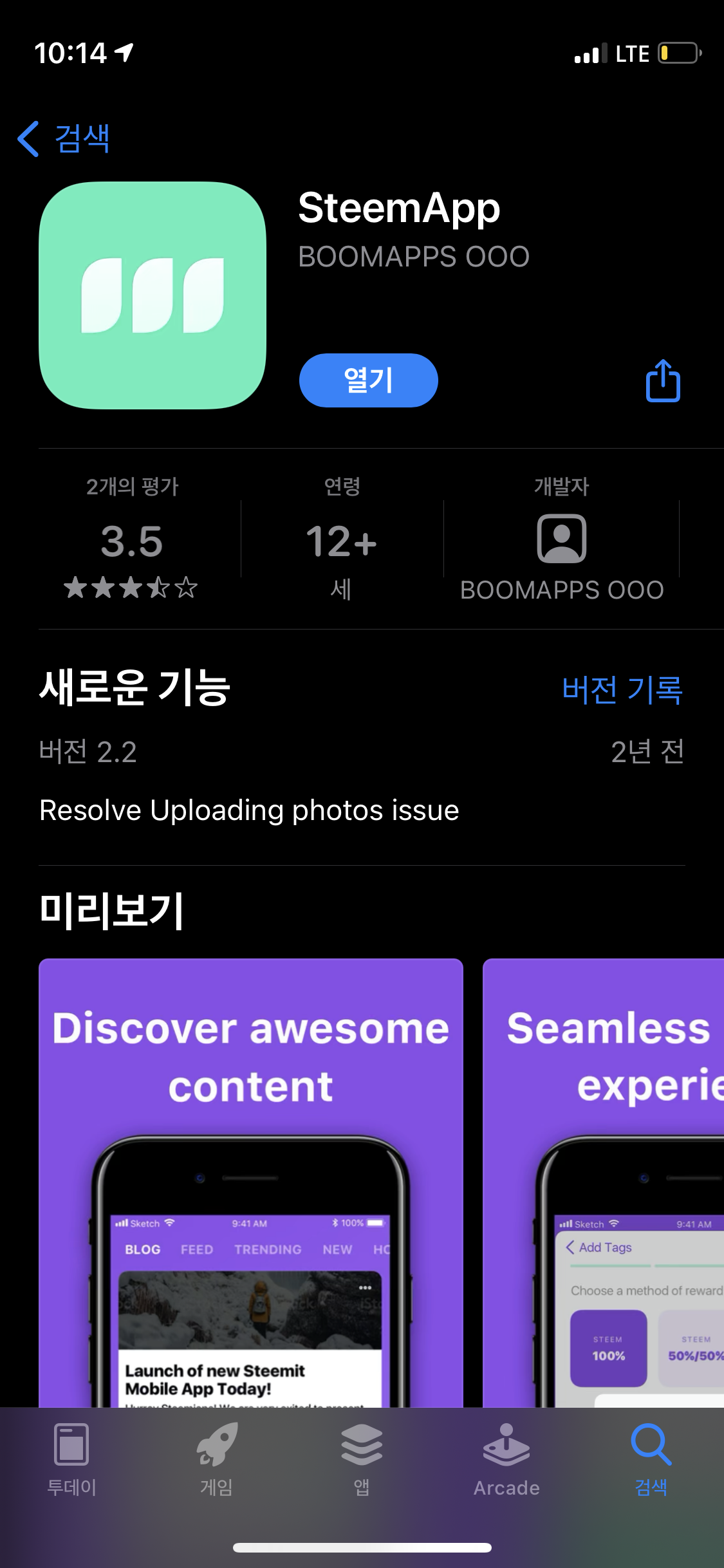Open the Discover awesome content preview
Screen dimensions: 724x1568
tap(251, 1178)
